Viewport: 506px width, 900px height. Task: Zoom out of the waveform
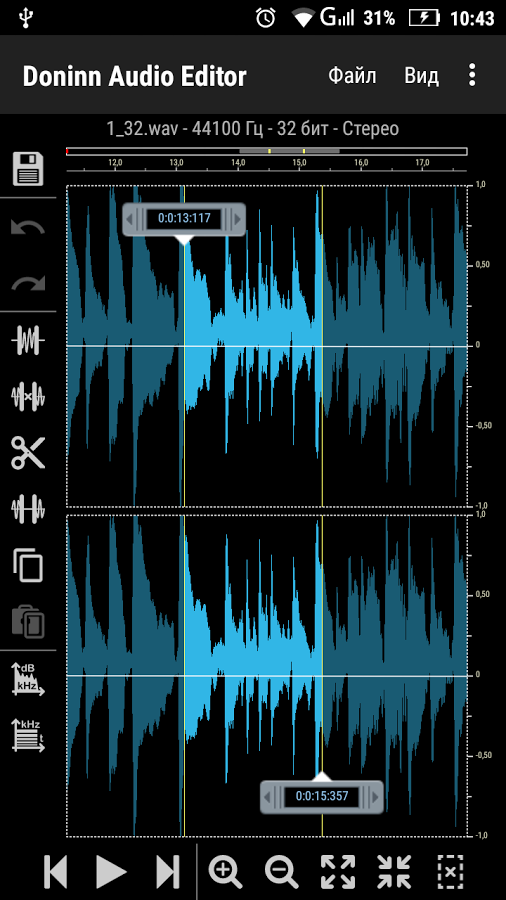281,872
